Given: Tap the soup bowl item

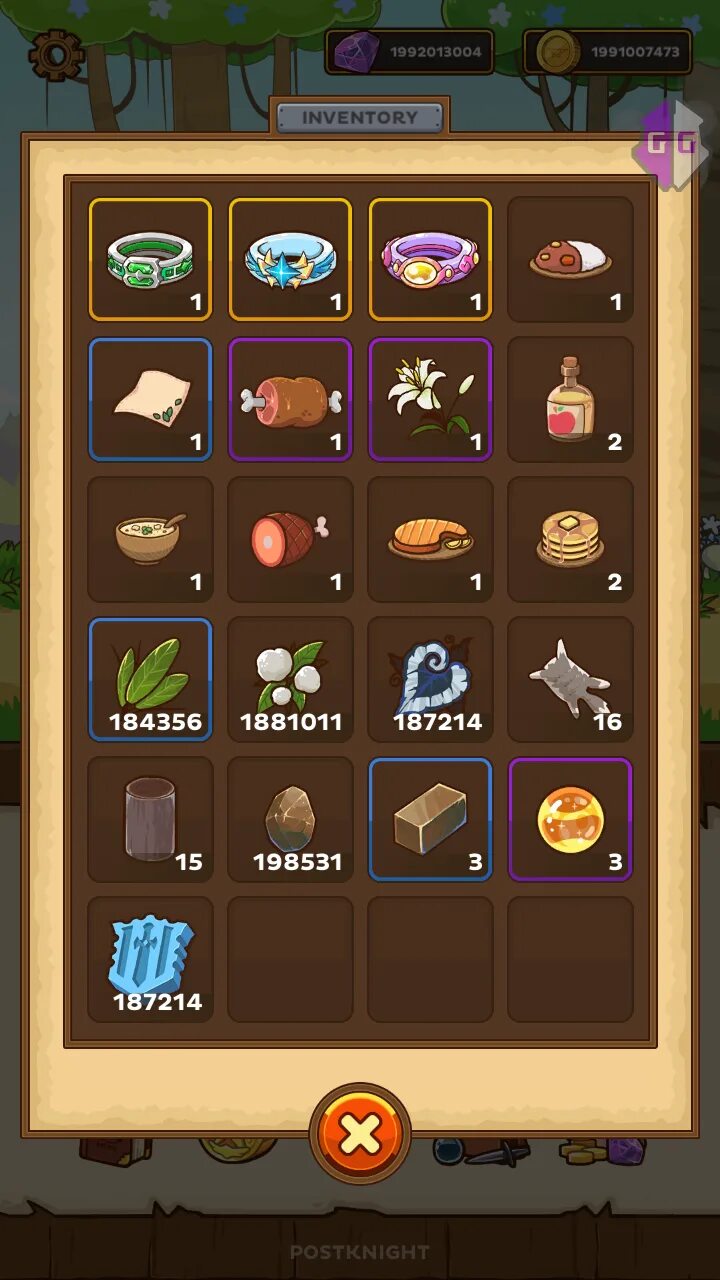Looking at the screenshot, I should (x=150, y=540).
